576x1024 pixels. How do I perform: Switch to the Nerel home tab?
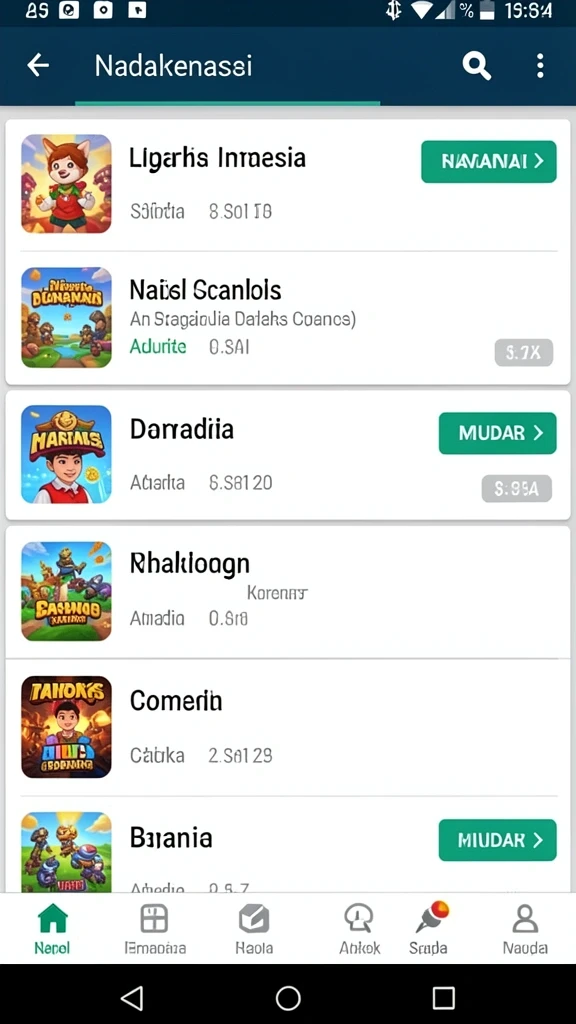click(52, 929)
